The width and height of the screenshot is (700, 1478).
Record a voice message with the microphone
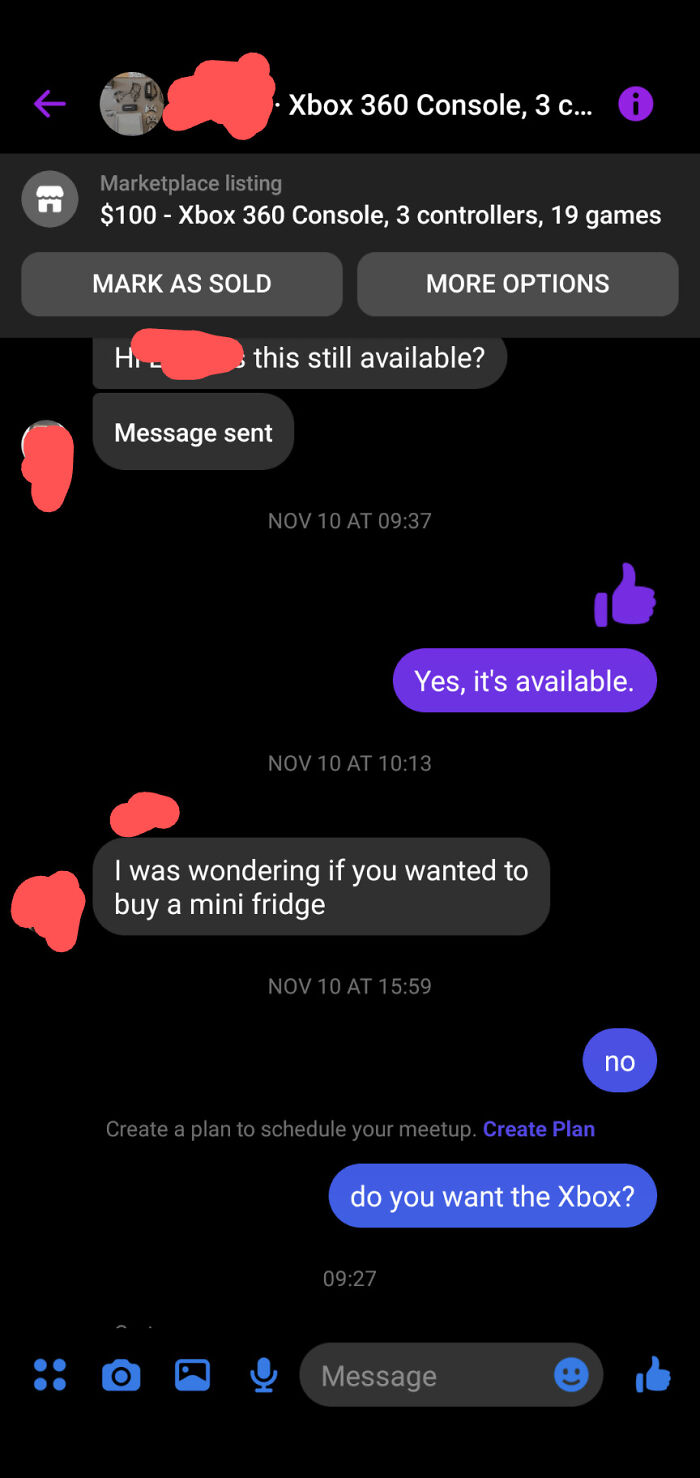263,1375
